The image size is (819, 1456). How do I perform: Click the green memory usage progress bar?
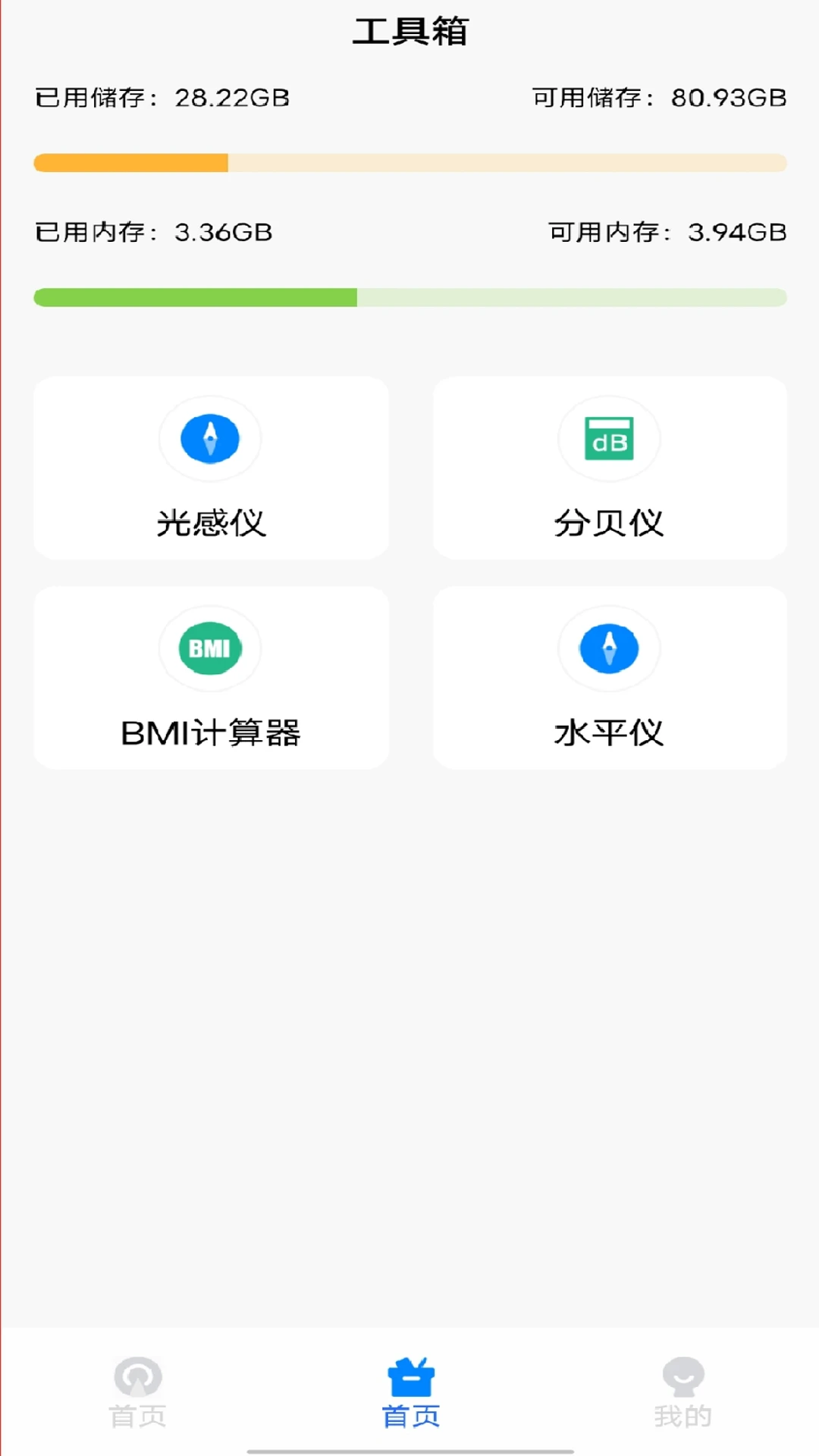(409, 297)
